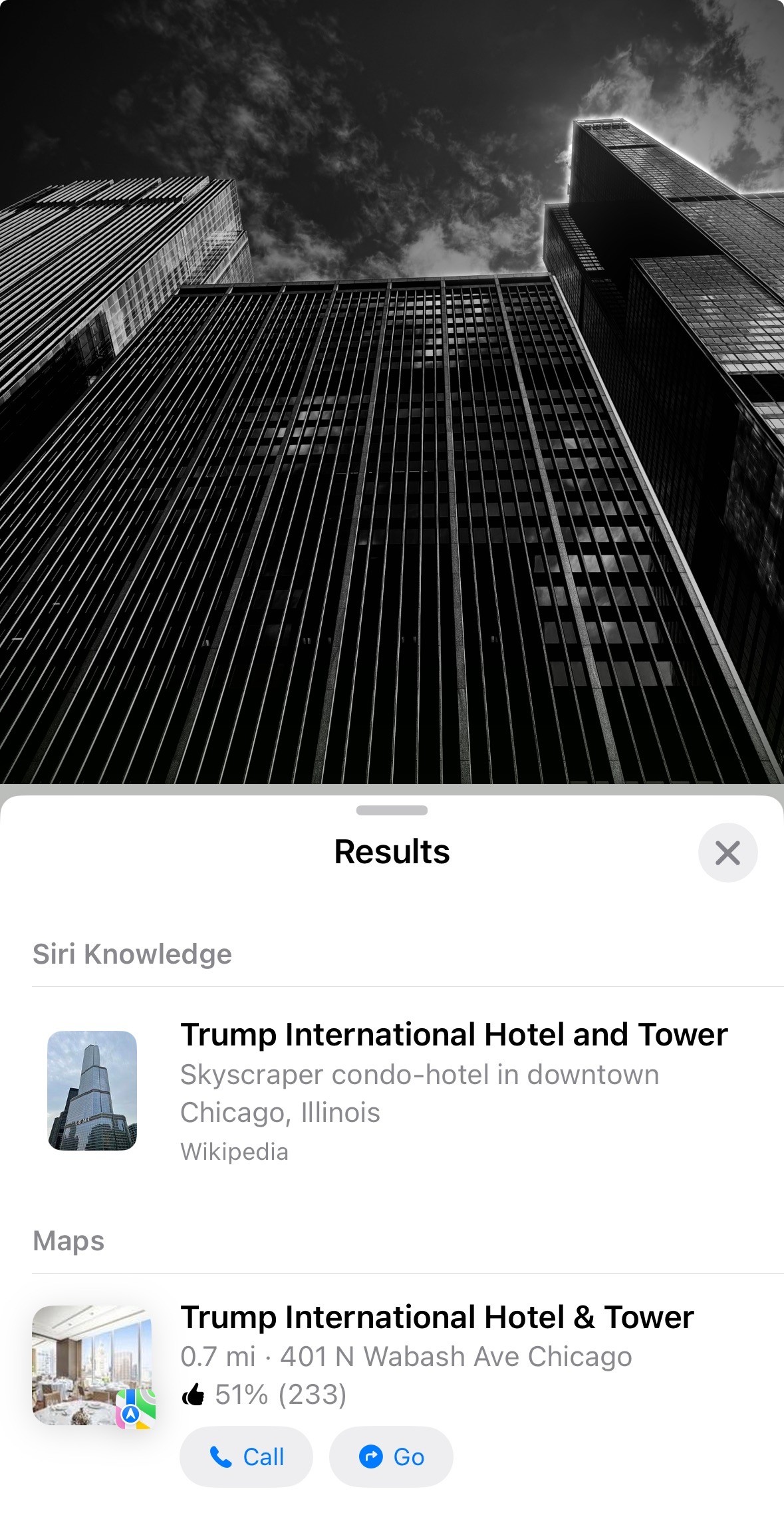Call Trump International Hotel & Tower
The width and height of the screenshot is (784, 1523).
(x=246, y=1456)
